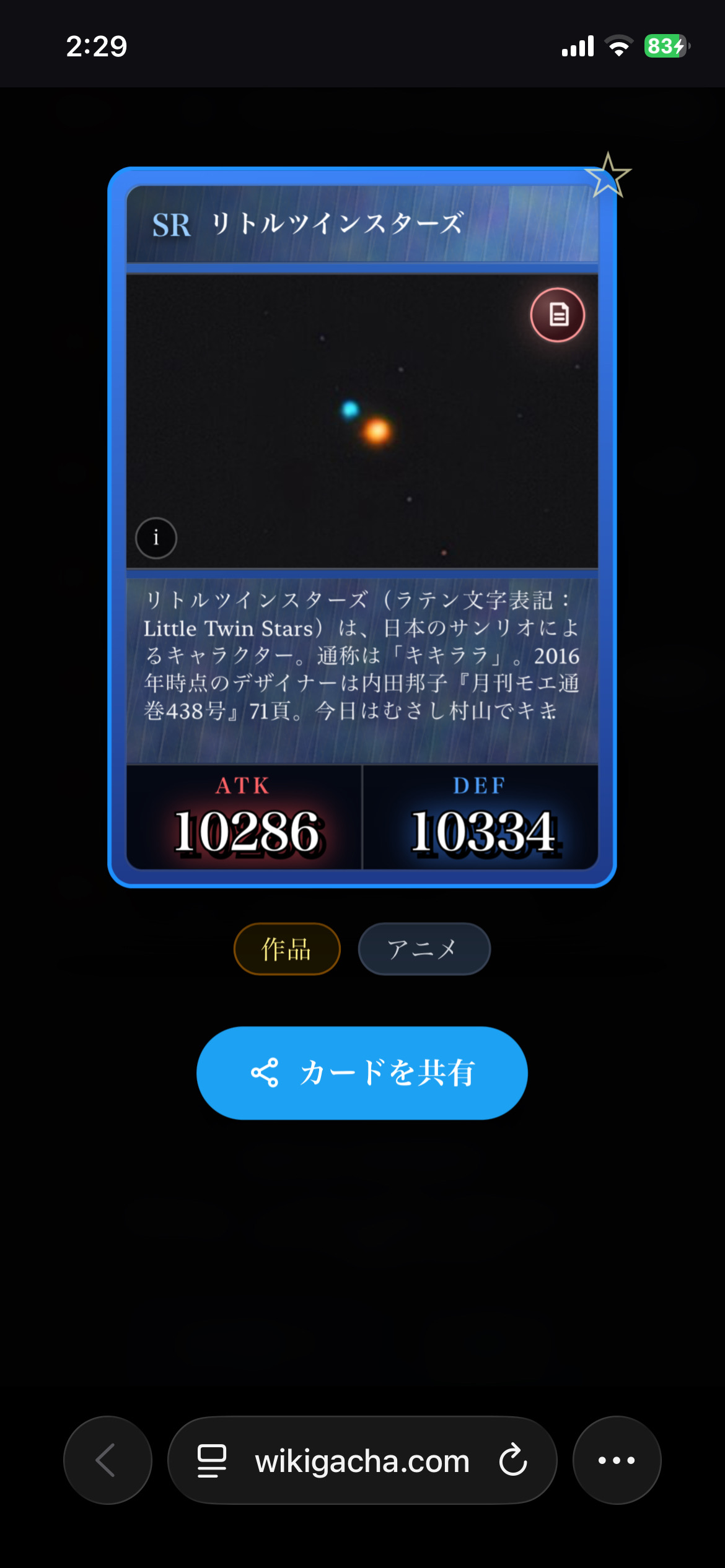
Task: Select the アニメ tag chip
Action: click(424, 949)
